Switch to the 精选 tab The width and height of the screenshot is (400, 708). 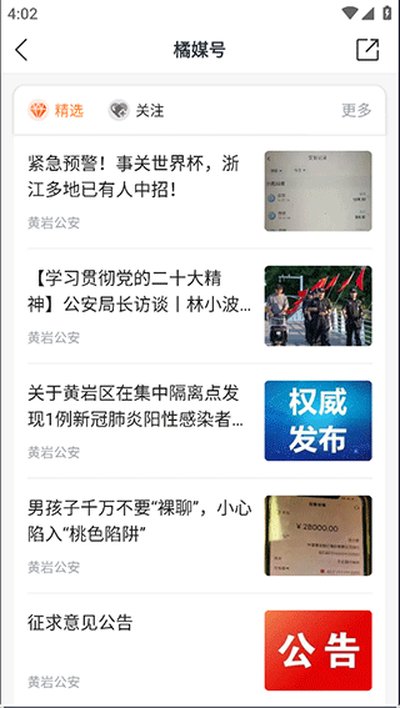pos(56,110)
